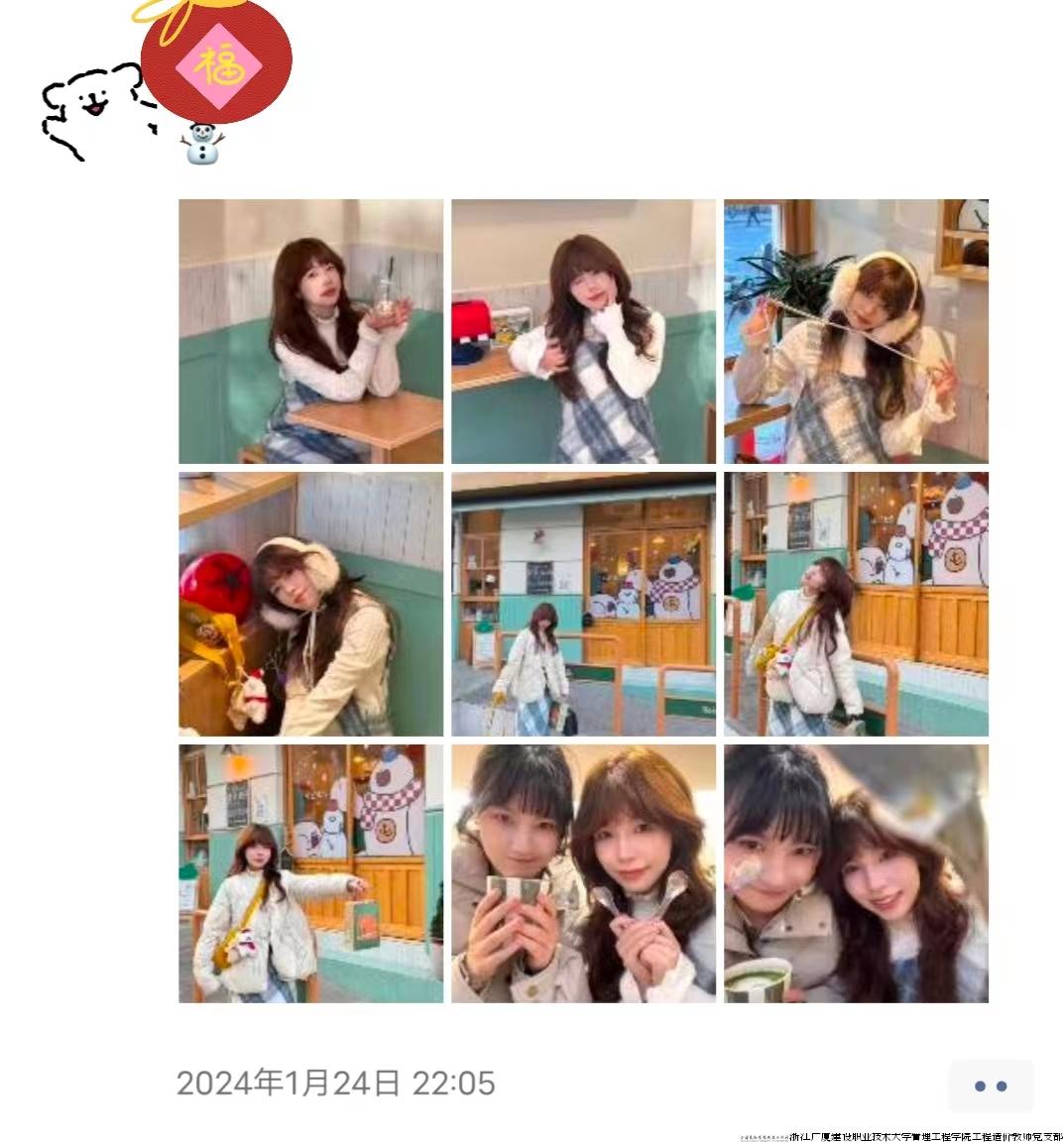Open wide shot of girl outside the storefront

click(x=583, y=604)
